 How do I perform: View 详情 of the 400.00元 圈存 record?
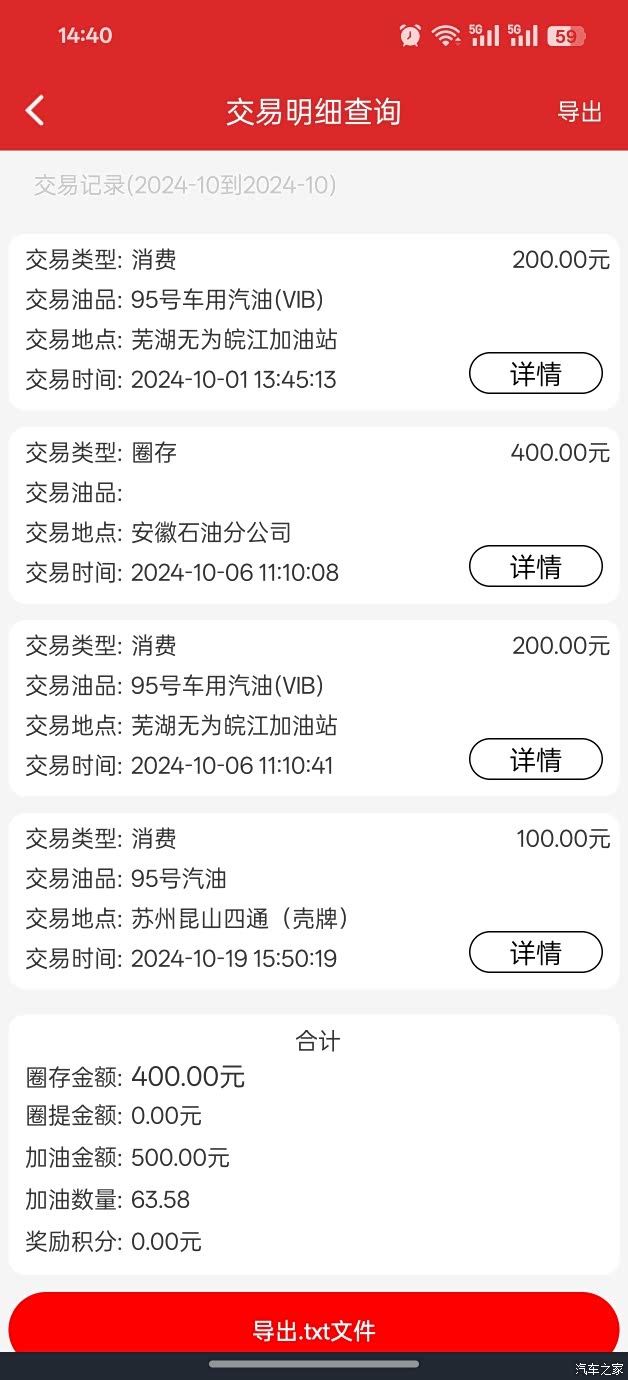click(535, 567)
